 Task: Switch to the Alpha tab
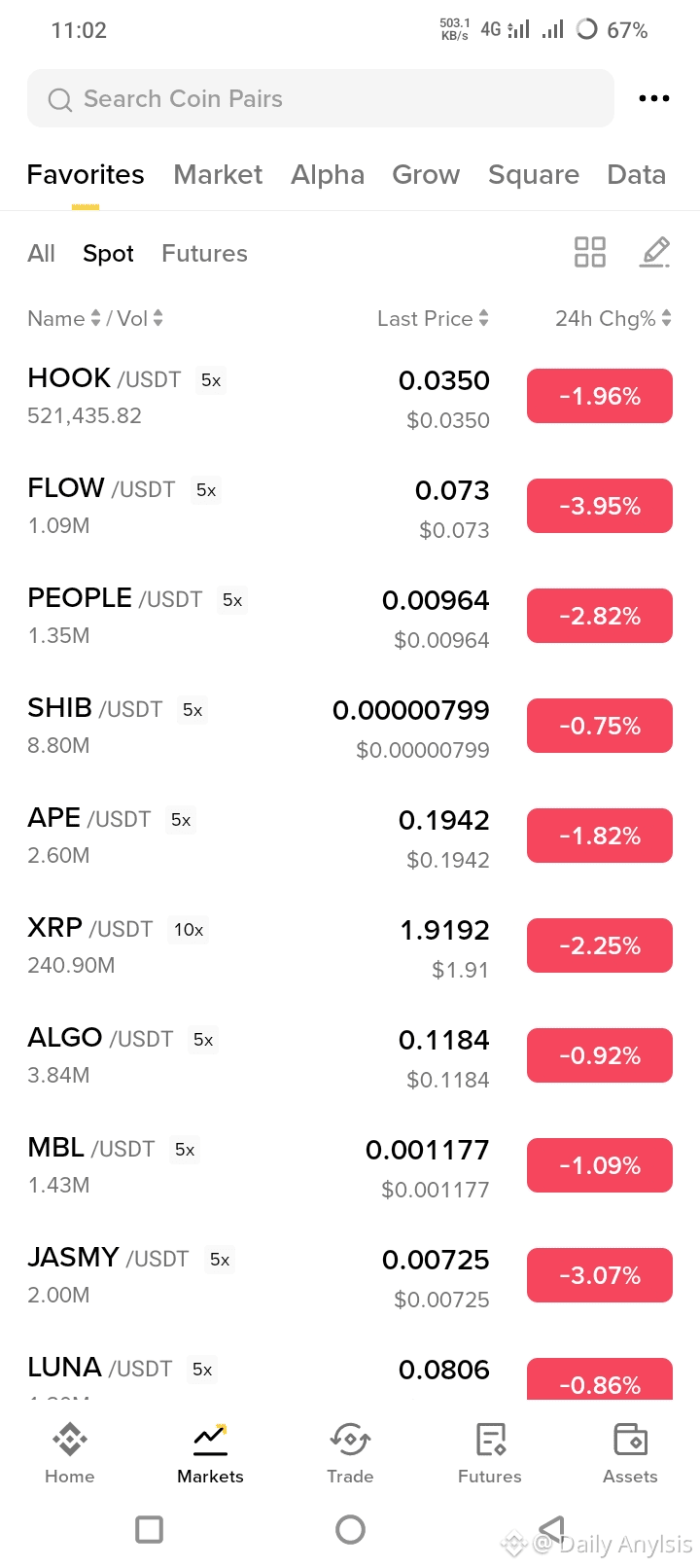coord(328,175)
